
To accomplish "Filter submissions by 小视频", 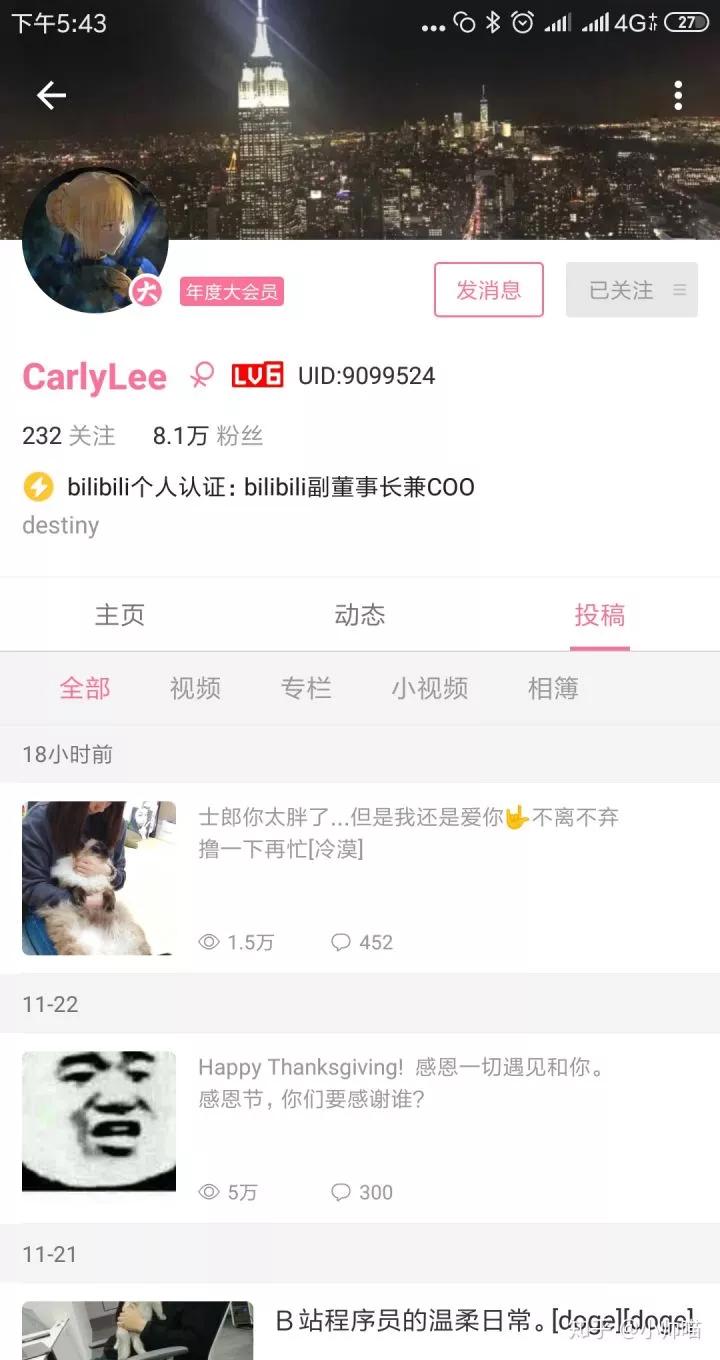I will [x=430, y=688].
